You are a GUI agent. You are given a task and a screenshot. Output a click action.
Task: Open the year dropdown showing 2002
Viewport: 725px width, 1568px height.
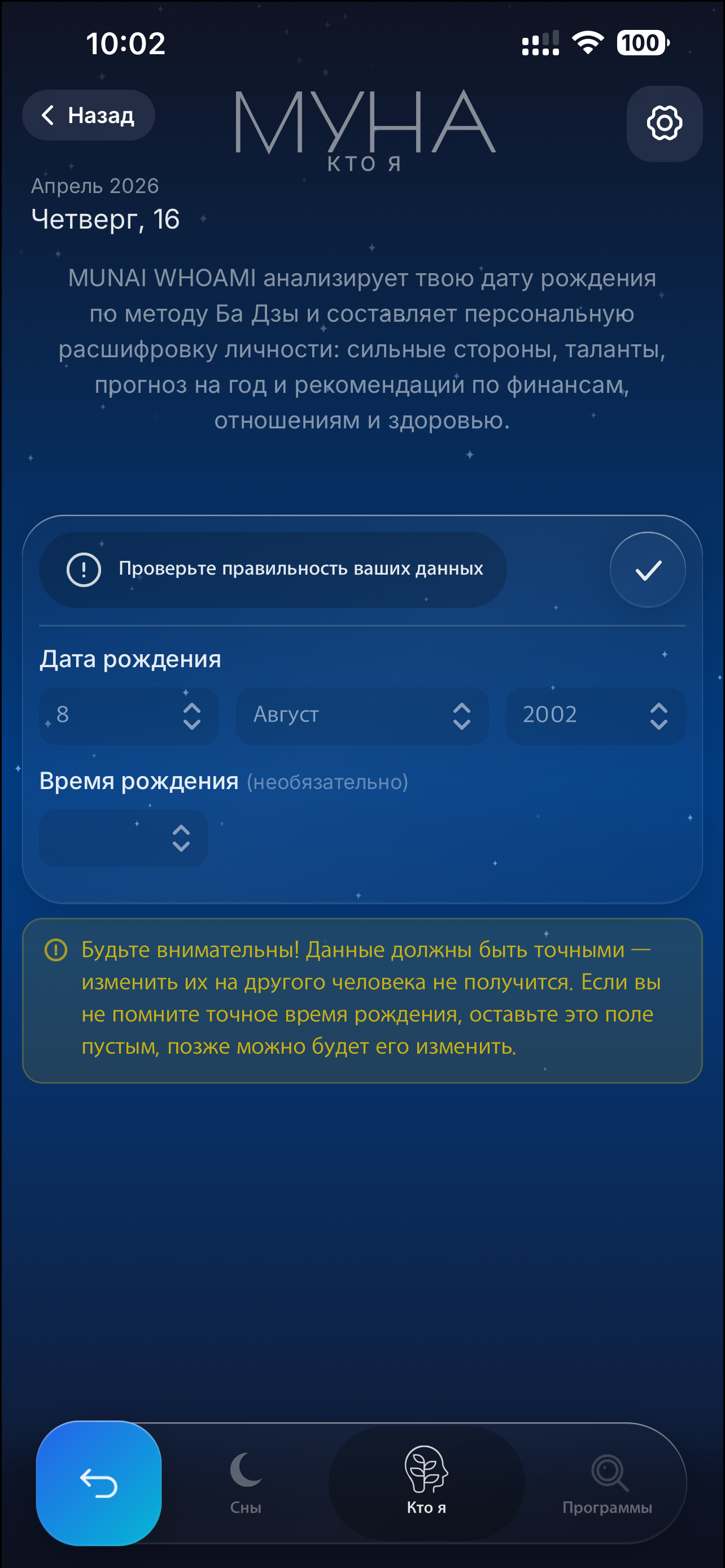coord(595,716)
